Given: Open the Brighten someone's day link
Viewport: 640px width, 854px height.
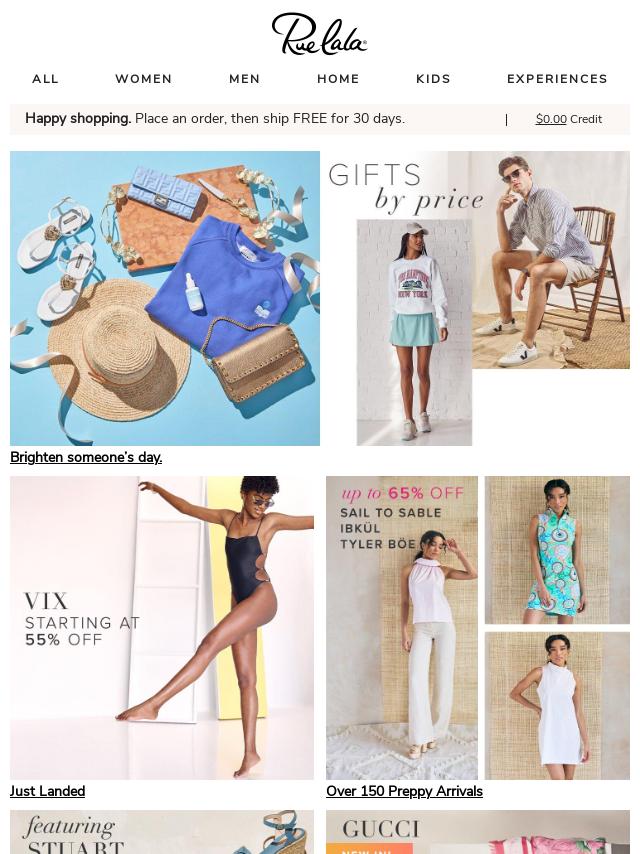Looking at the screenshot, I should [86, 457].
